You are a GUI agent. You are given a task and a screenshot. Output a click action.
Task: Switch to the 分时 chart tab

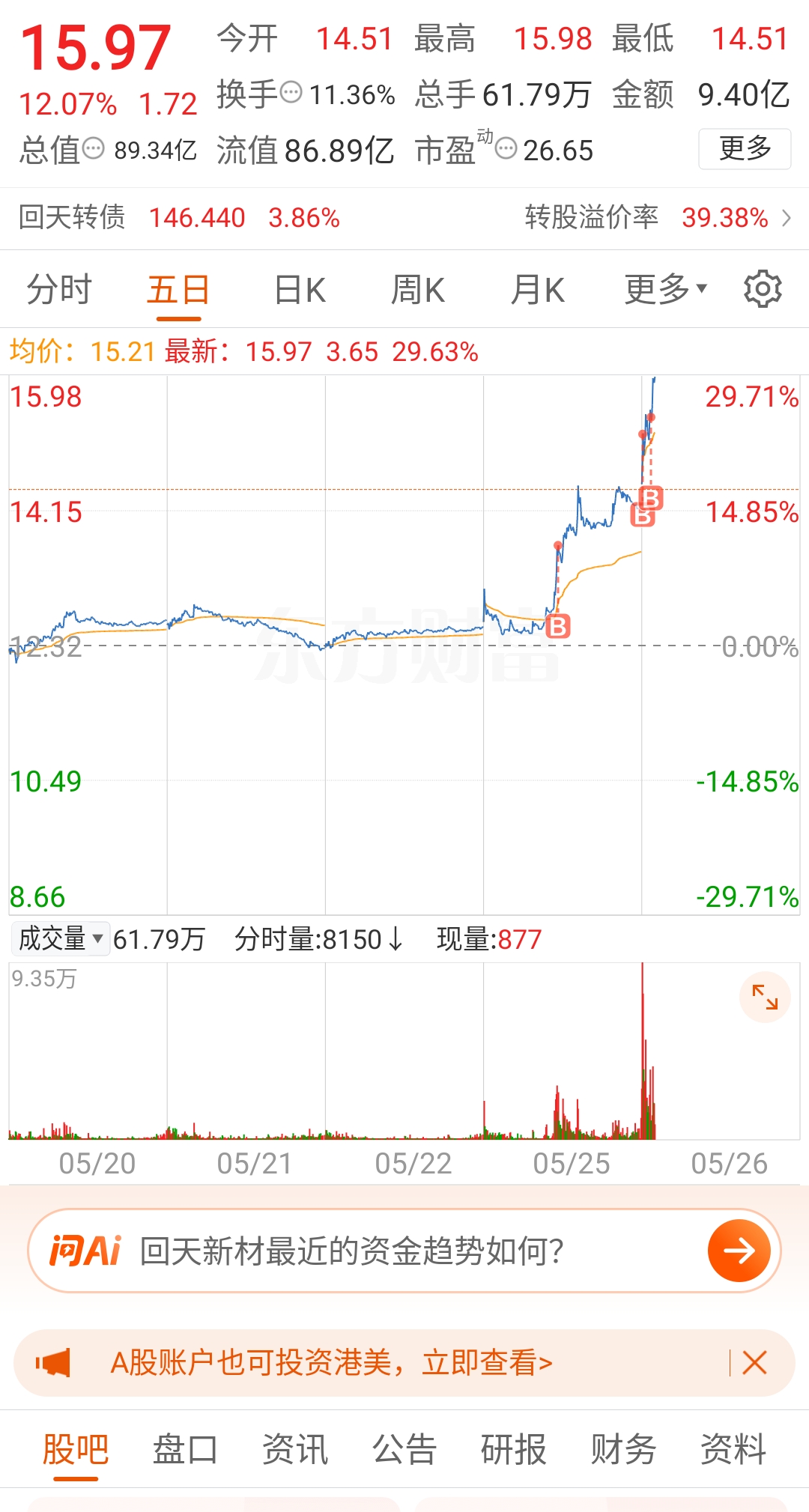click(59, 290)
